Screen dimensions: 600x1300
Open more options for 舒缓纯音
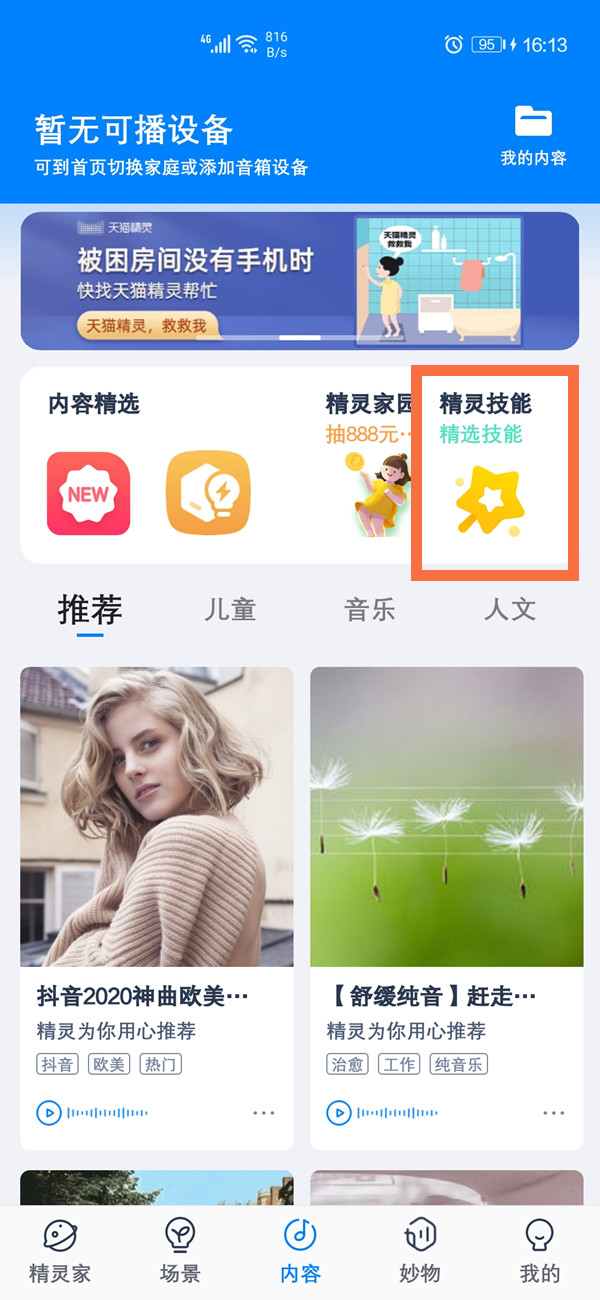(x=554, y=1112)
